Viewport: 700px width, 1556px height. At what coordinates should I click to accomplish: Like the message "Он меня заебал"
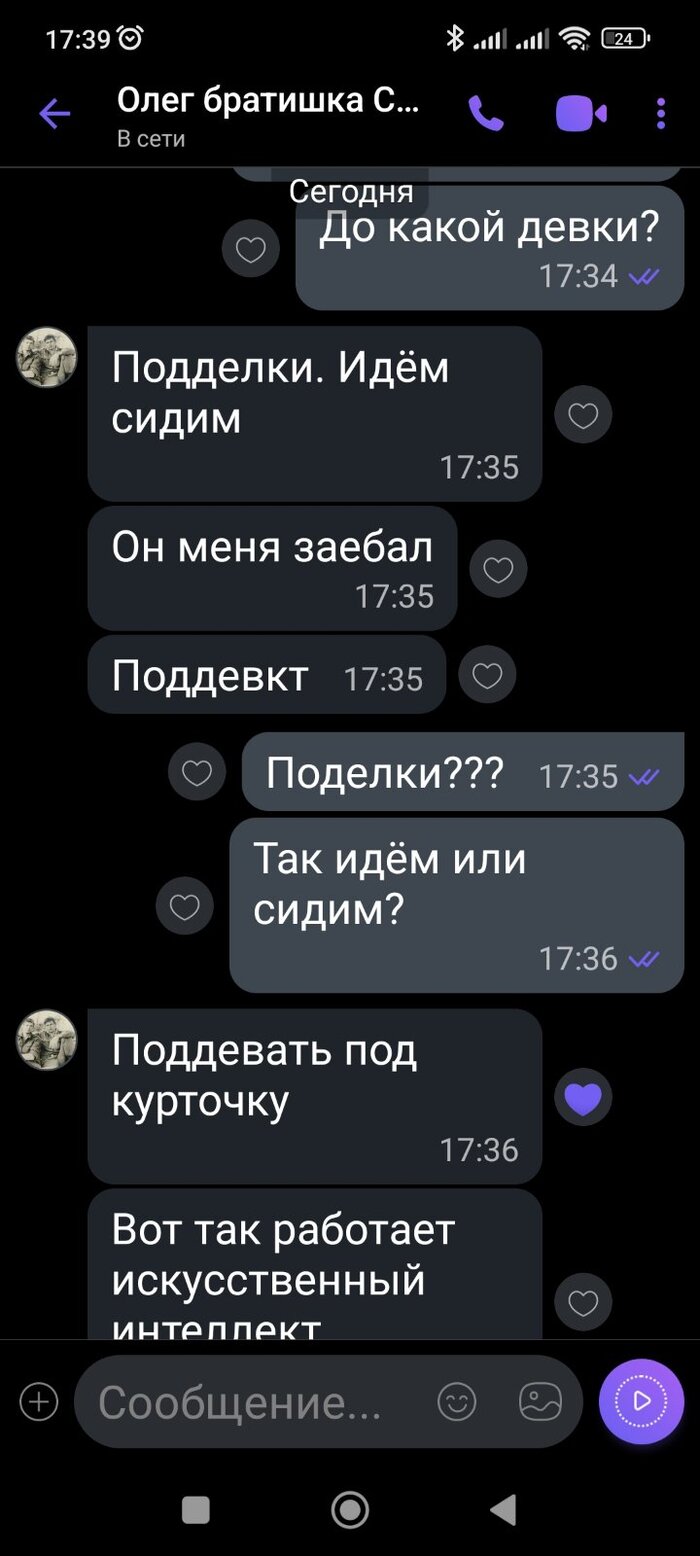[498, 569]
